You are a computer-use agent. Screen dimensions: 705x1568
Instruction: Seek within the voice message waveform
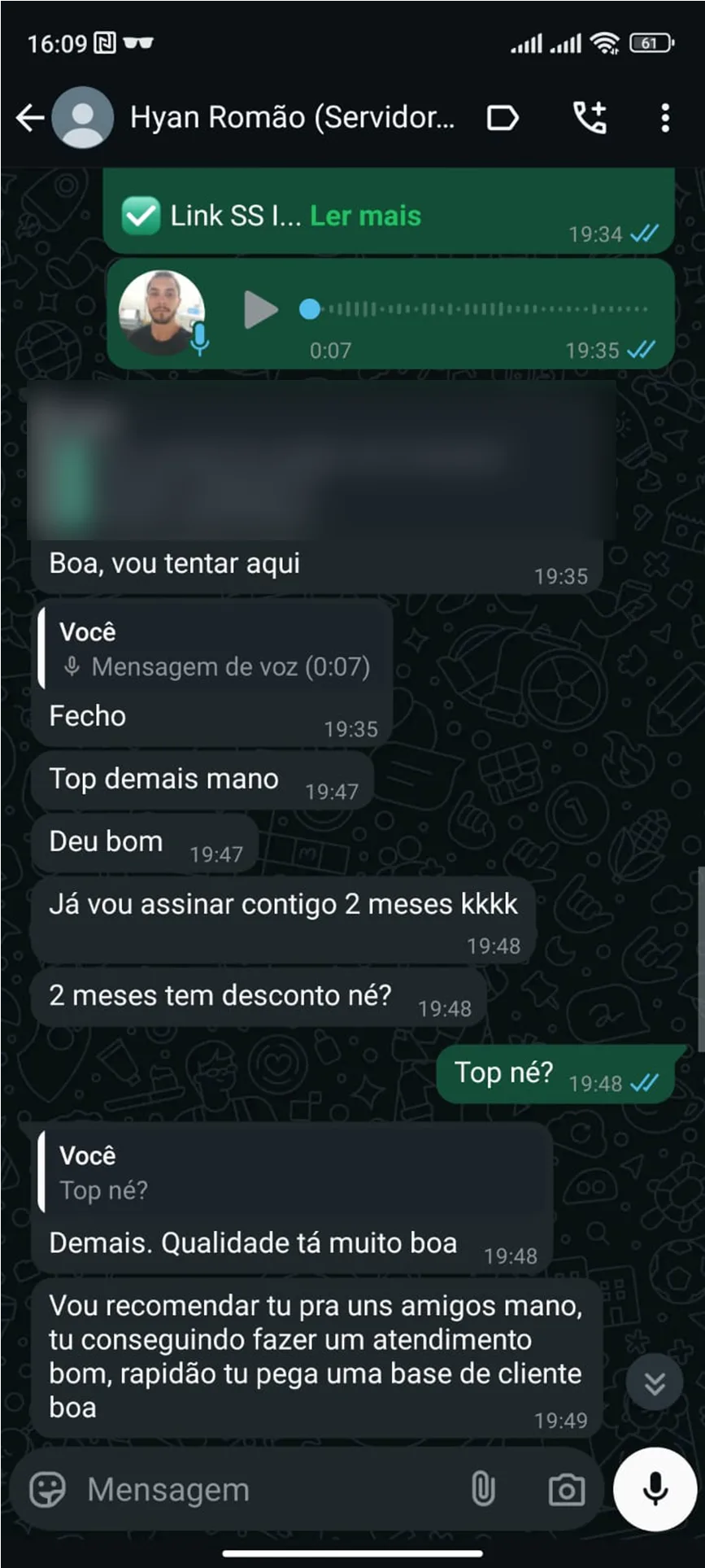pos(478,309)
